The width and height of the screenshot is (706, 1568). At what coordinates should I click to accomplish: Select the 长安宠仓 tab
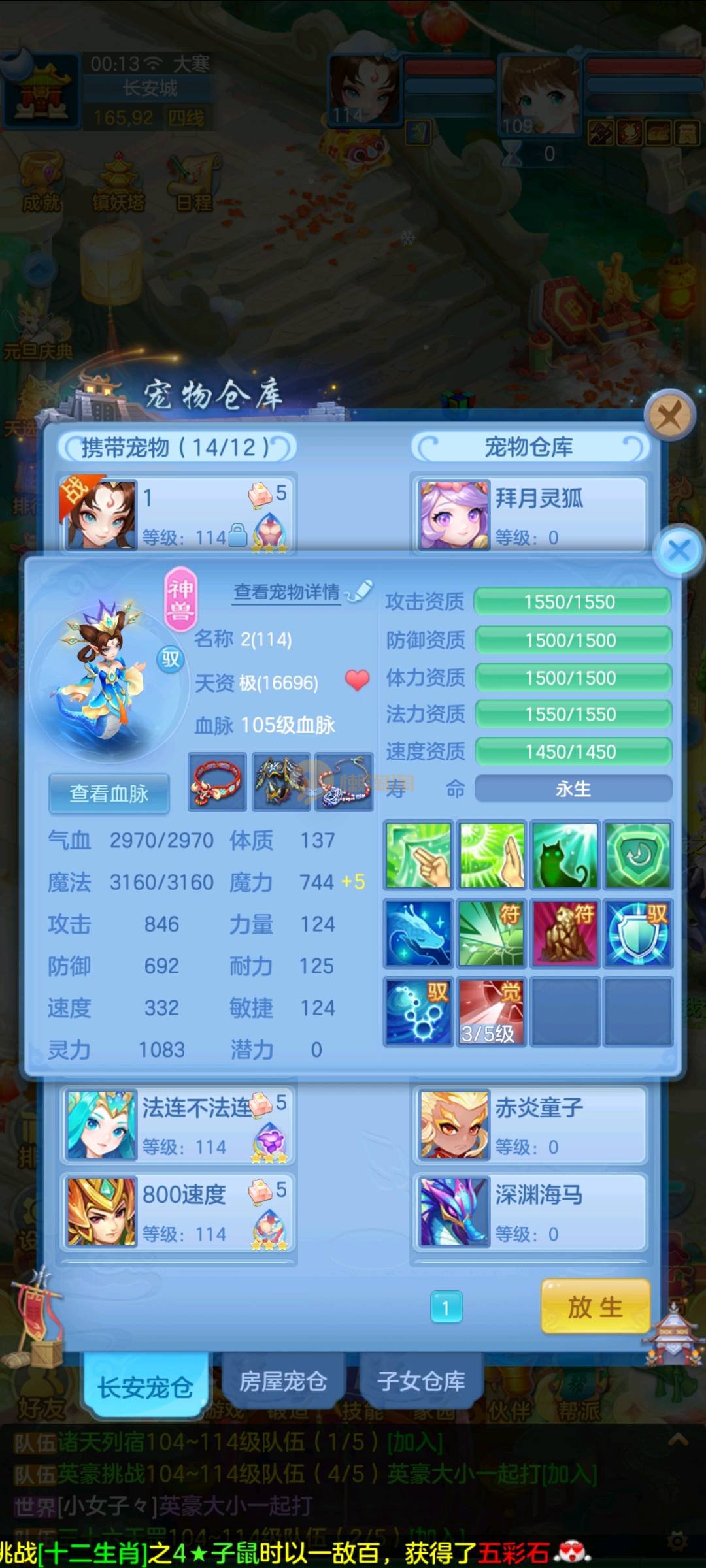pos(145,1386)
